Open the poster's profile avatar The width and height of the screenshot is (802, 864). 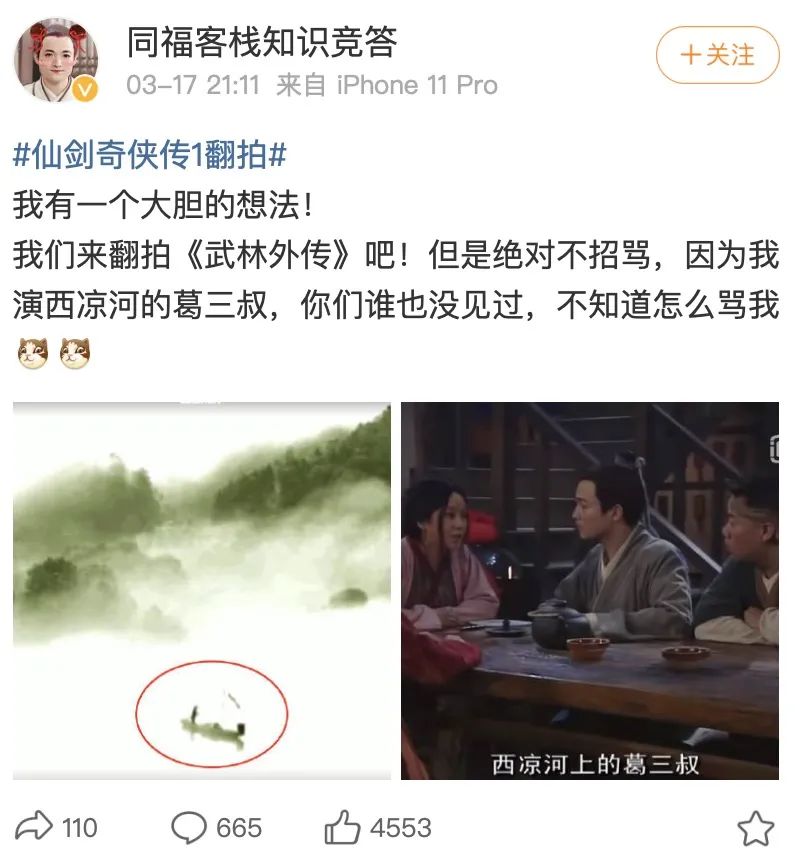pos(56,60)
